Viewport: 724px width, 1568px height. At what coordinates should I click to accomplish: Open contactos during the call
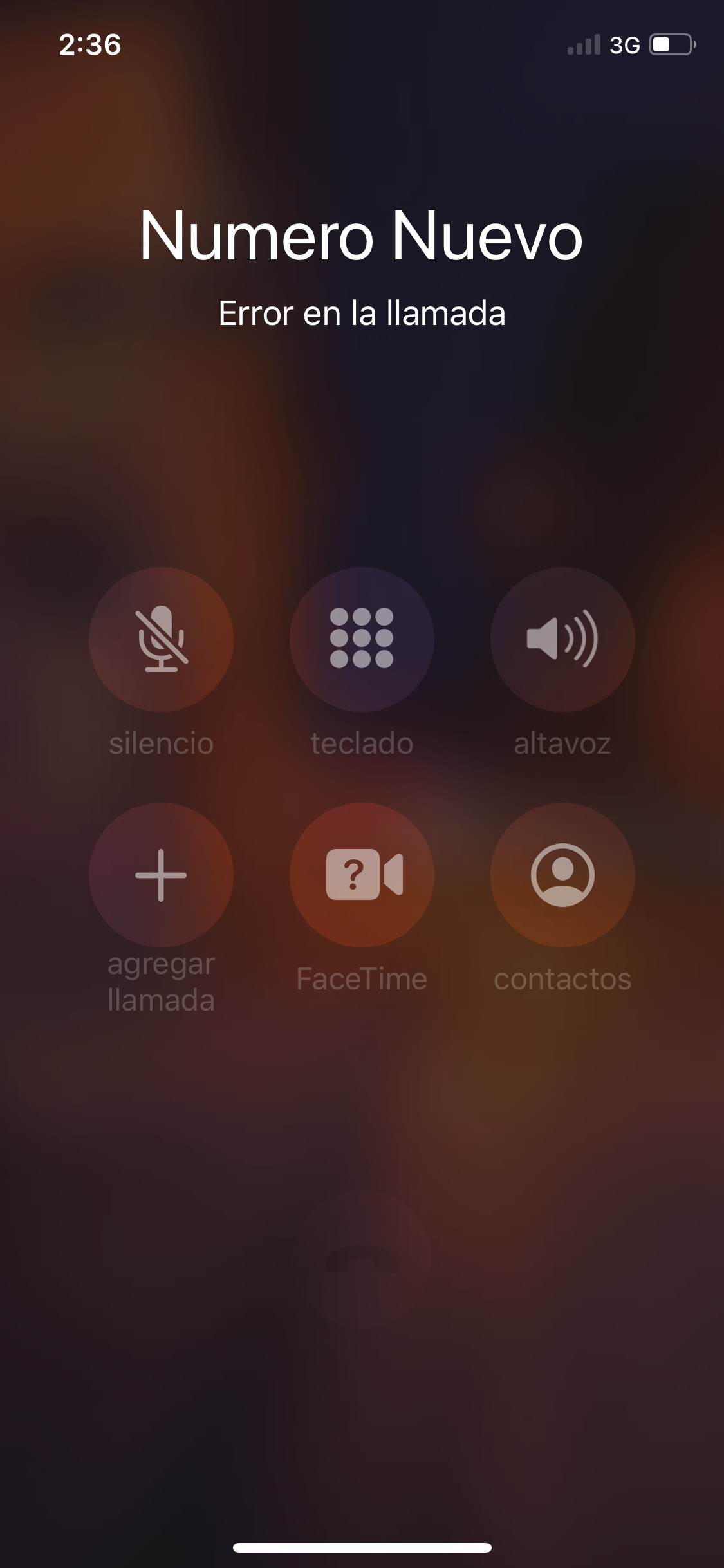click(x=562, y=875)
